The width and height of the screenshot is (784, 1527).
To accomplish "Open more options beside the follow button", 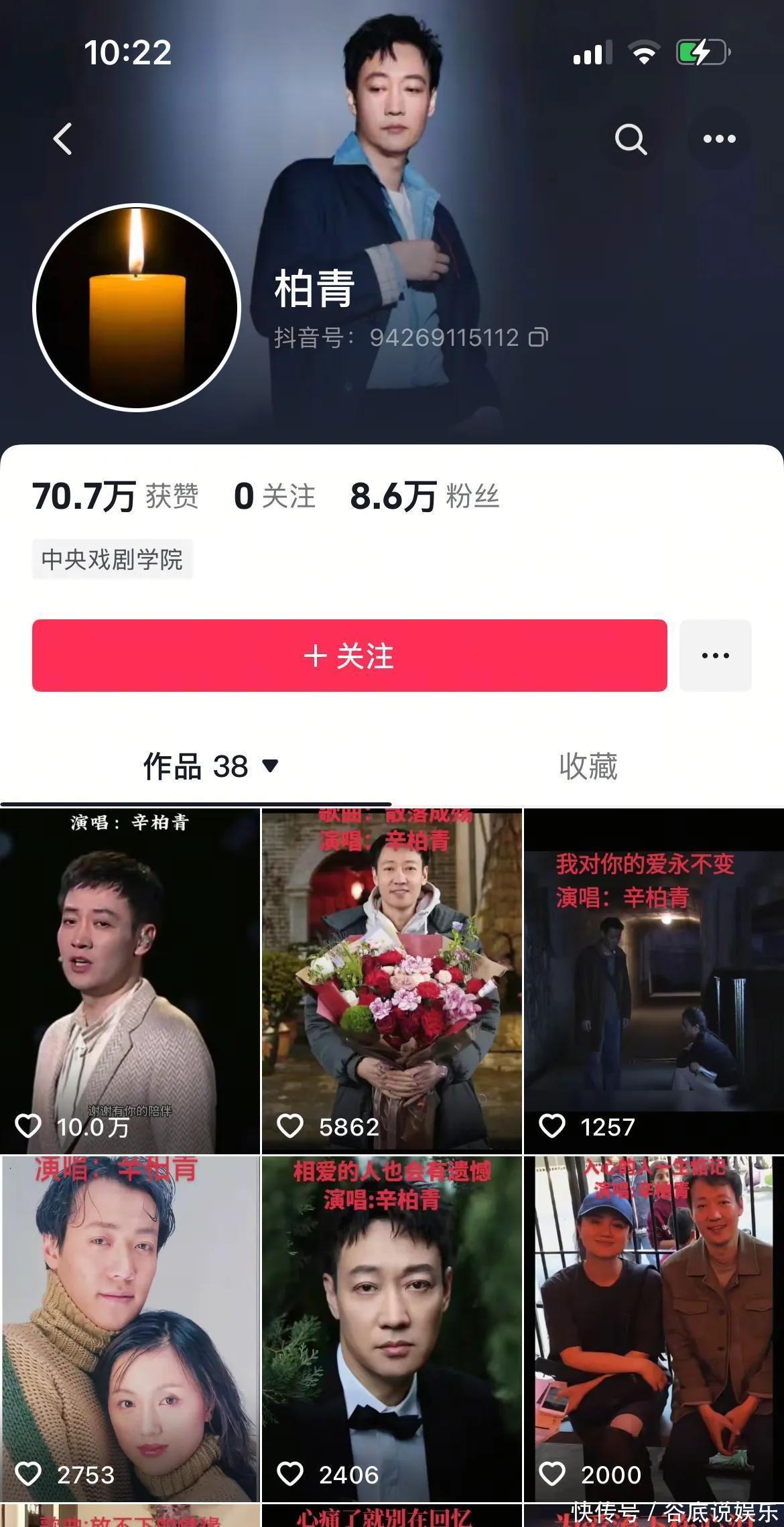I will click(x=715, y=656).
